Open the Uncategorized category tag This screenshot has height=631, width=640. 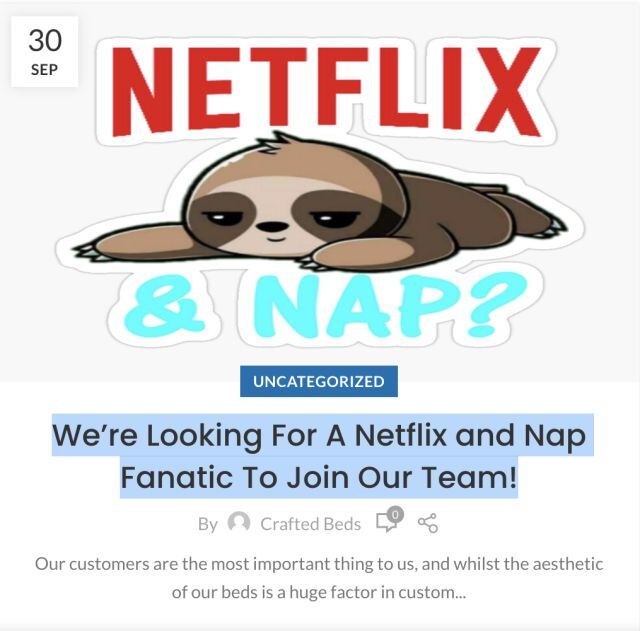318,381
